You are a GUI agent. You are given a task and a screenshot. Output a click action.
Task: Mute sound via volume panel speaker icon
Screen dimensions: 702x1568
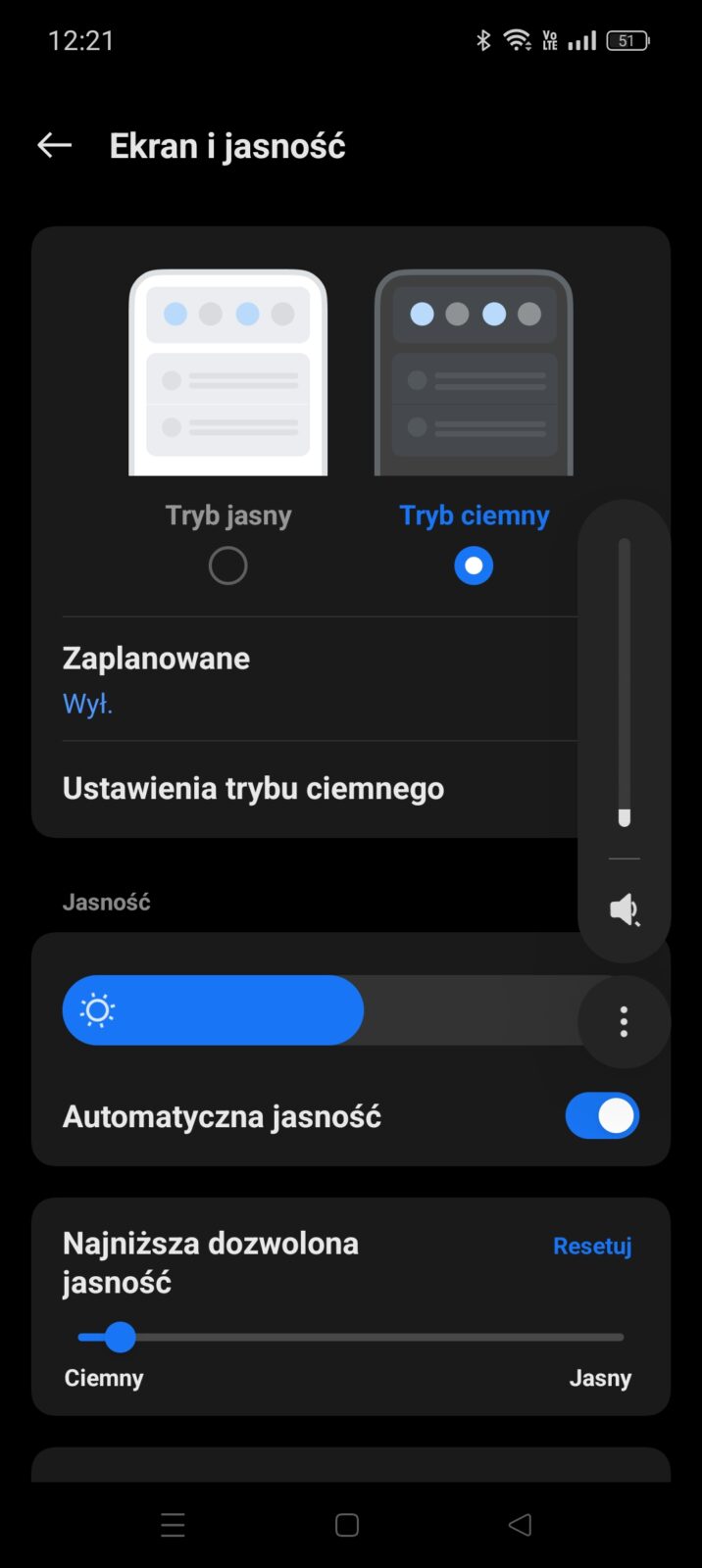click(x=625, y=909)
